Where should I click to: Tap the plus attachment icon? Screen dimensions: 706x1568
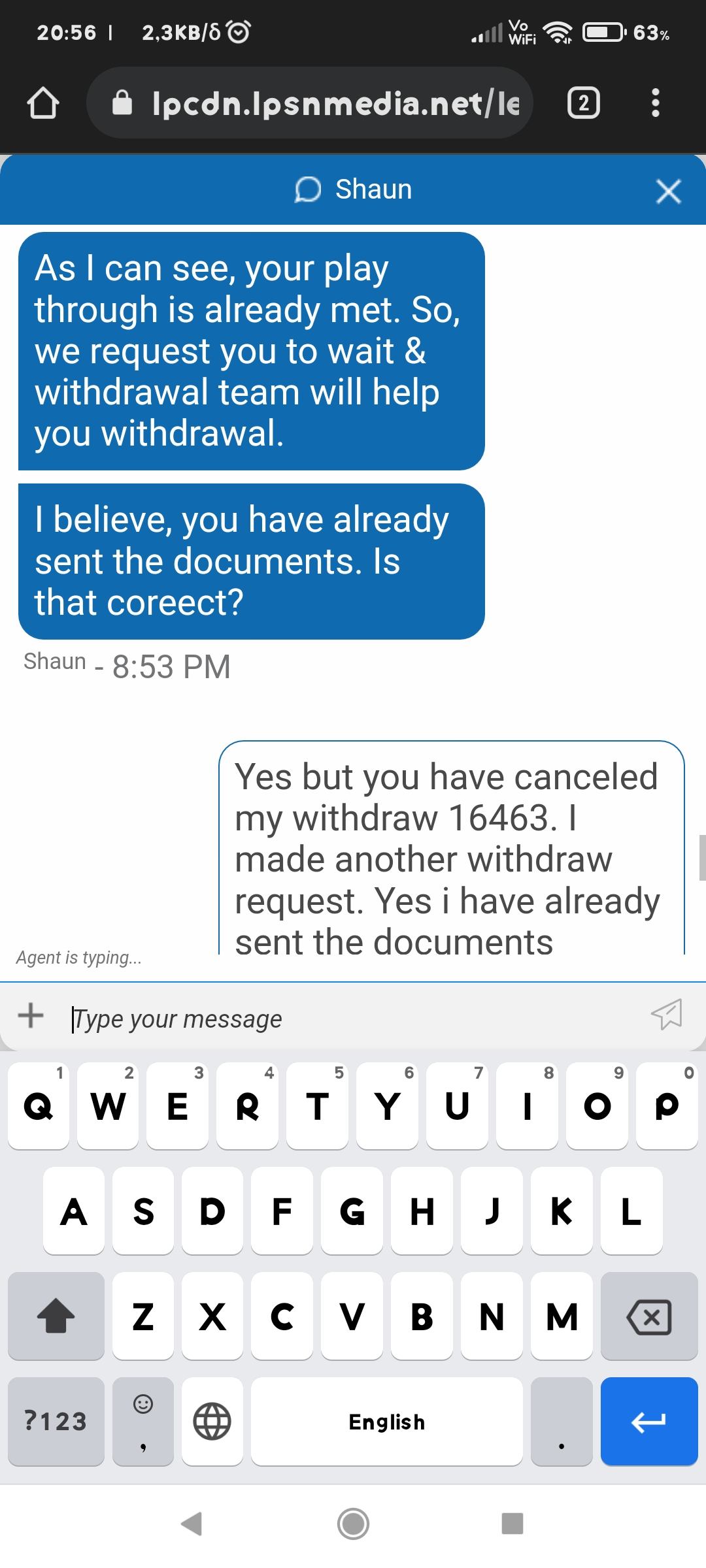coord(31,1015)
